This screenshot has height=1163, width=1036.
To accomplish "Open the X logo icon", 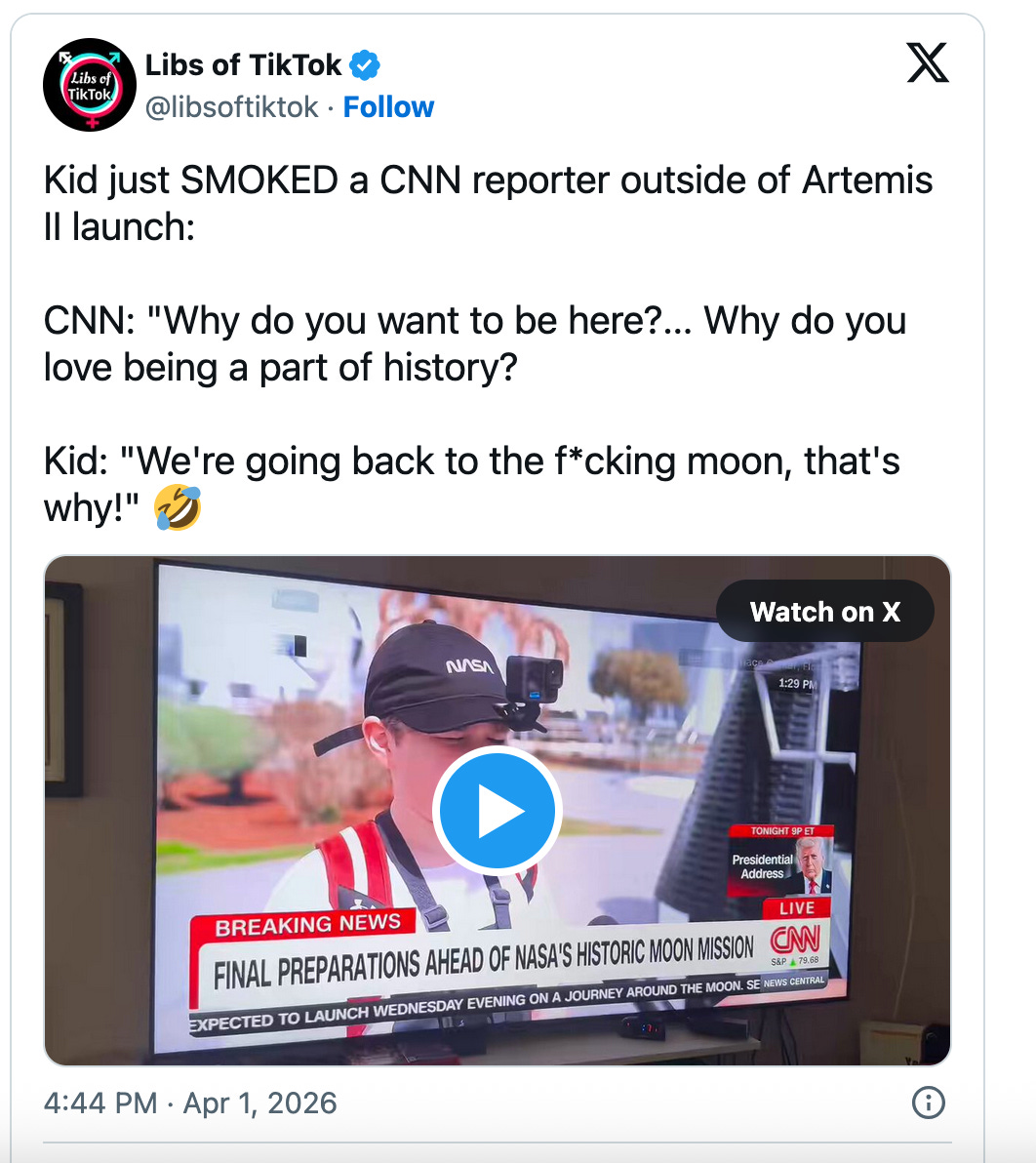I will pyautogui.click(x=928, y=62).
